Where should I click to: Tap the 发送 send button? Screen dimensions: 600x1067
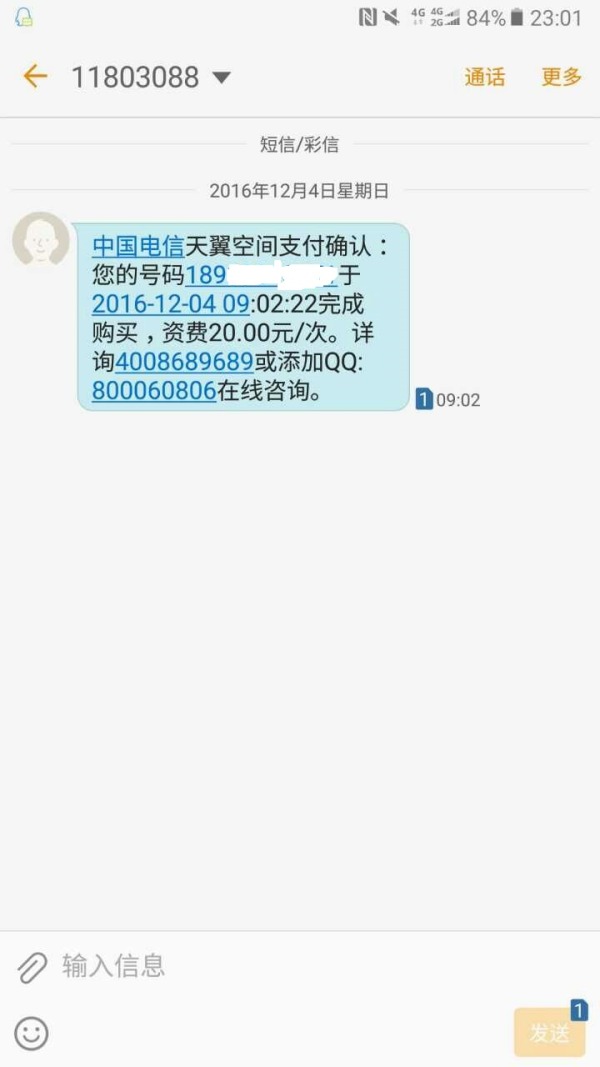pos(549,1032)
